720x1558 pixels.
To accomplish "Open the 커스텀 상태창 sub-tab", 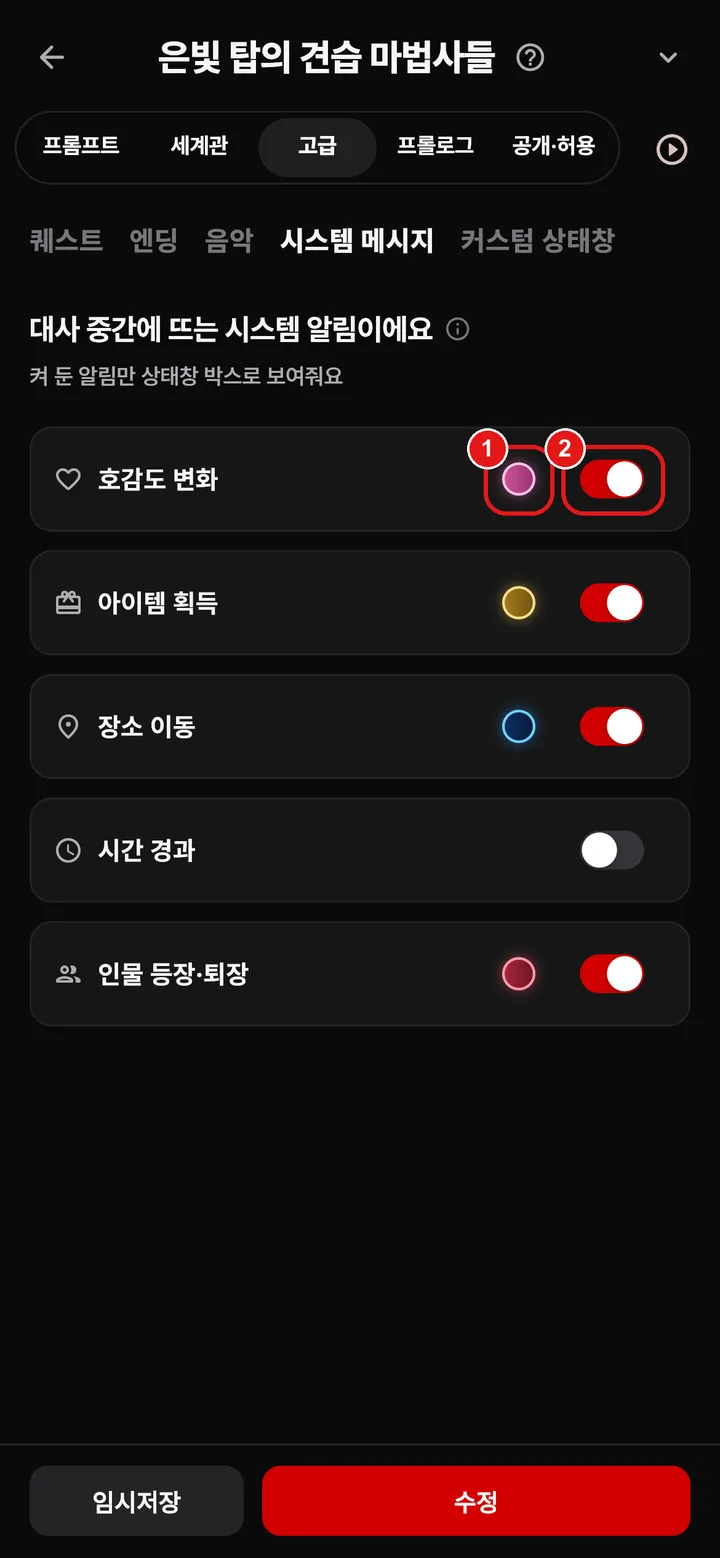I will click(x=537, y=241).
